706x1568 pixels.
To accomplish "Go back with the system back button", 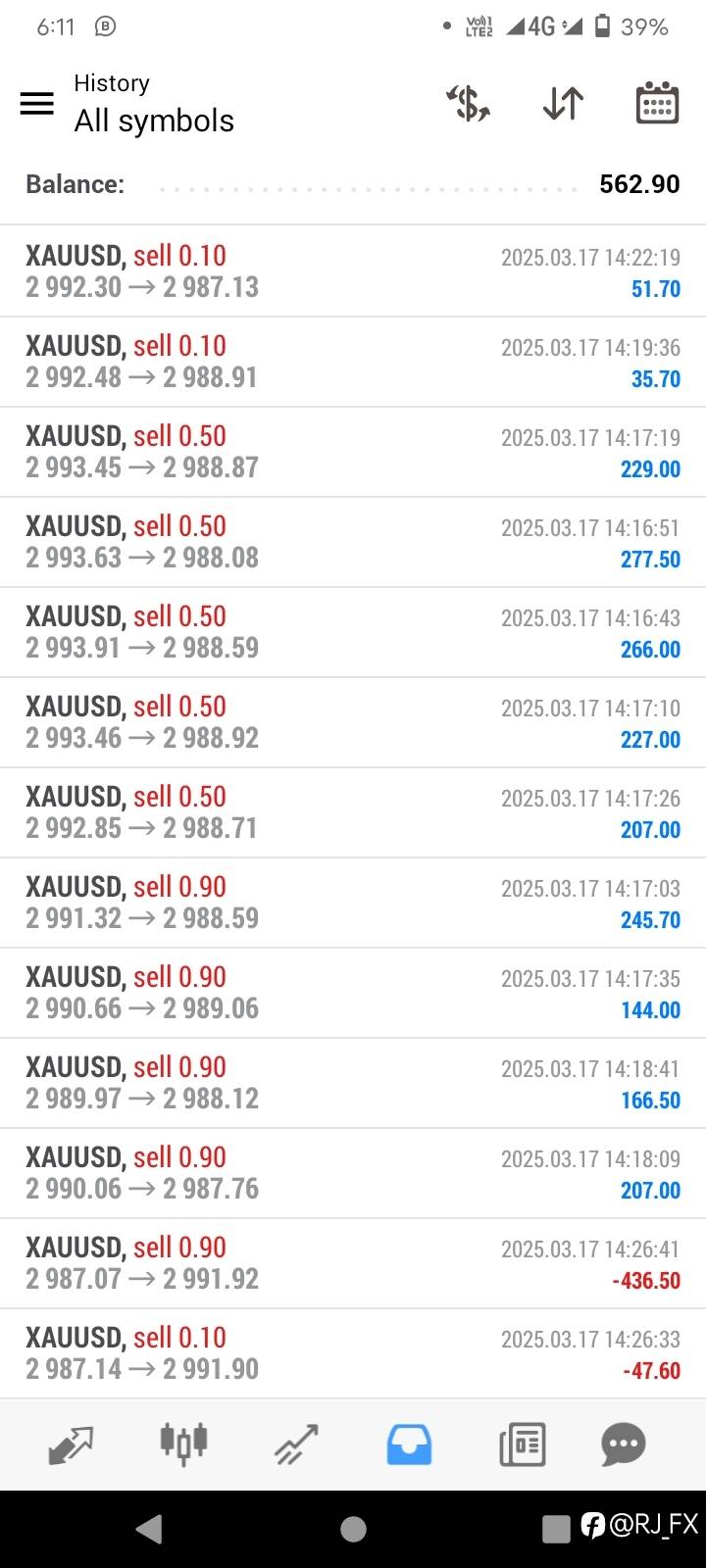I will tap(149, 1529).
